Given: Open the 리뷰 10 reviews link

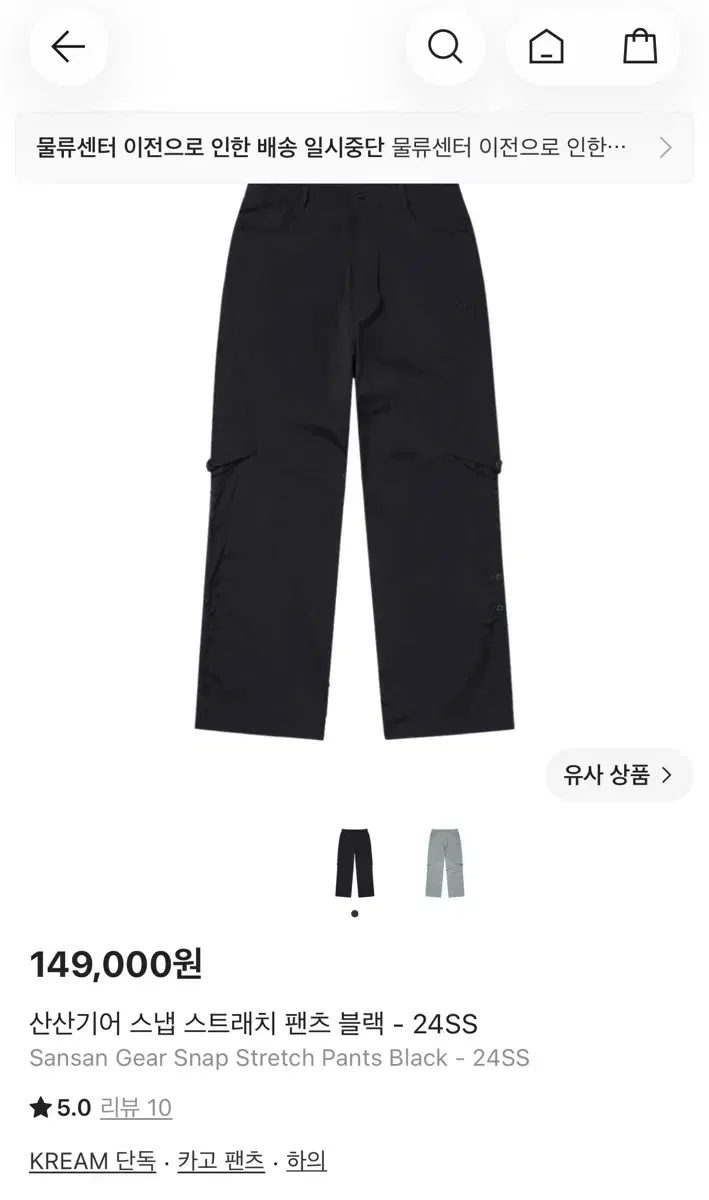Looking at the screenshot, I should coord(135,1108).
